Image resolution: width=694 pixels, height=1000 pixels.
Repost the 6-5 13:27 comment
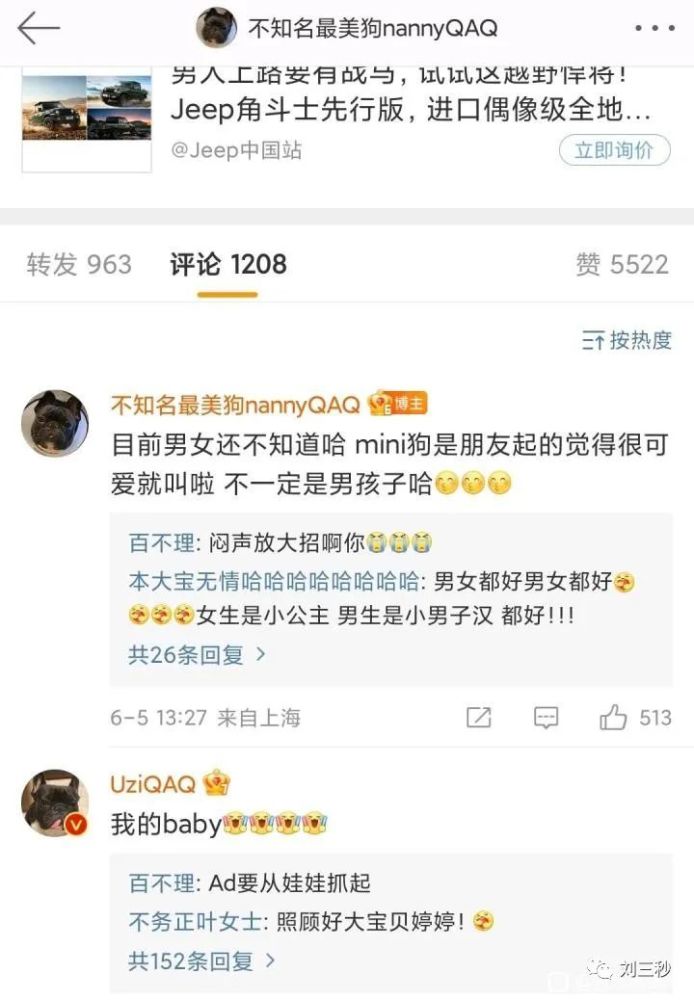click(x=479, y=717)
